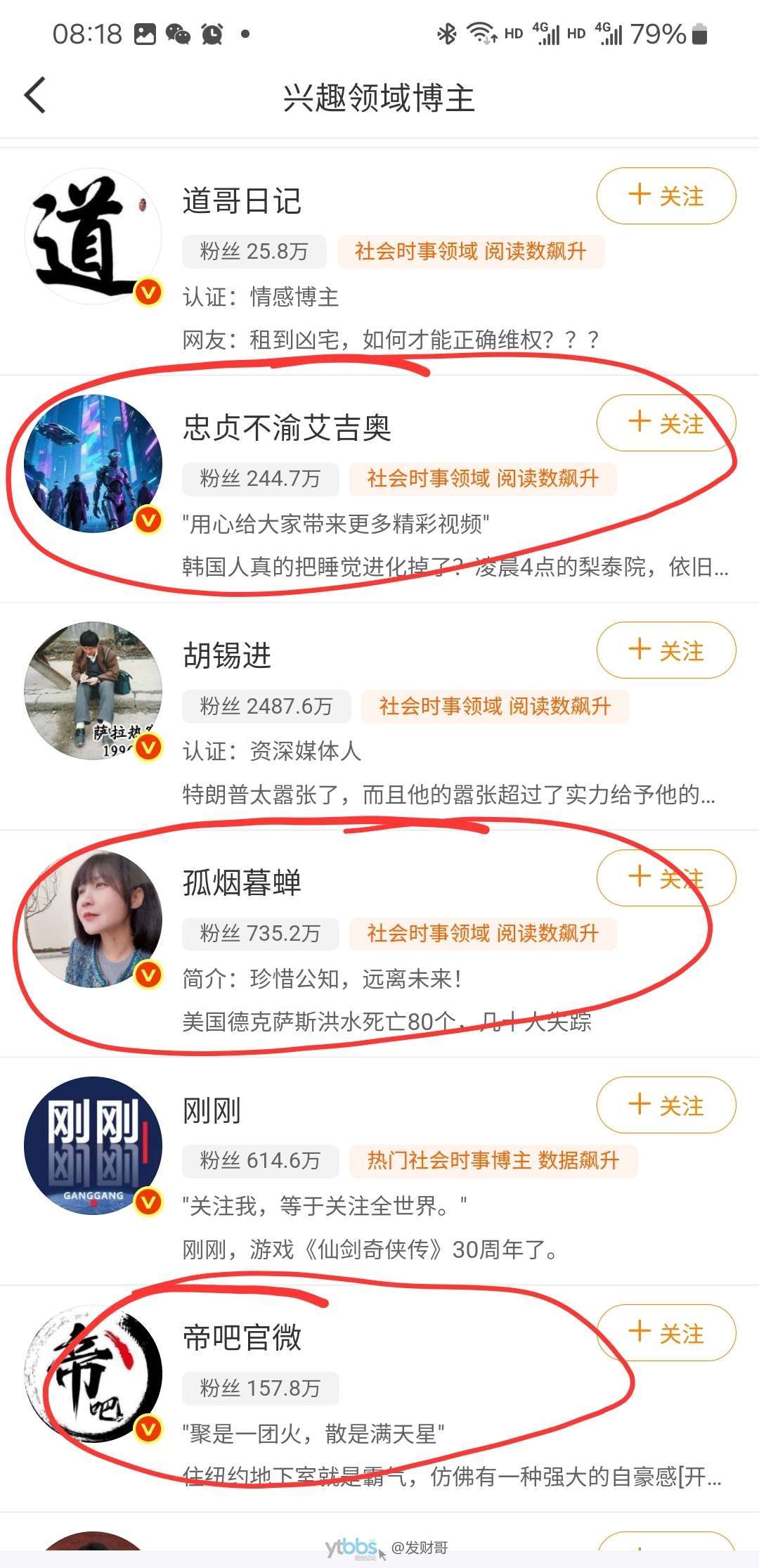Follow 胡锡进
The height and width of the screenshot is (1568, 759).
point(666,650)
